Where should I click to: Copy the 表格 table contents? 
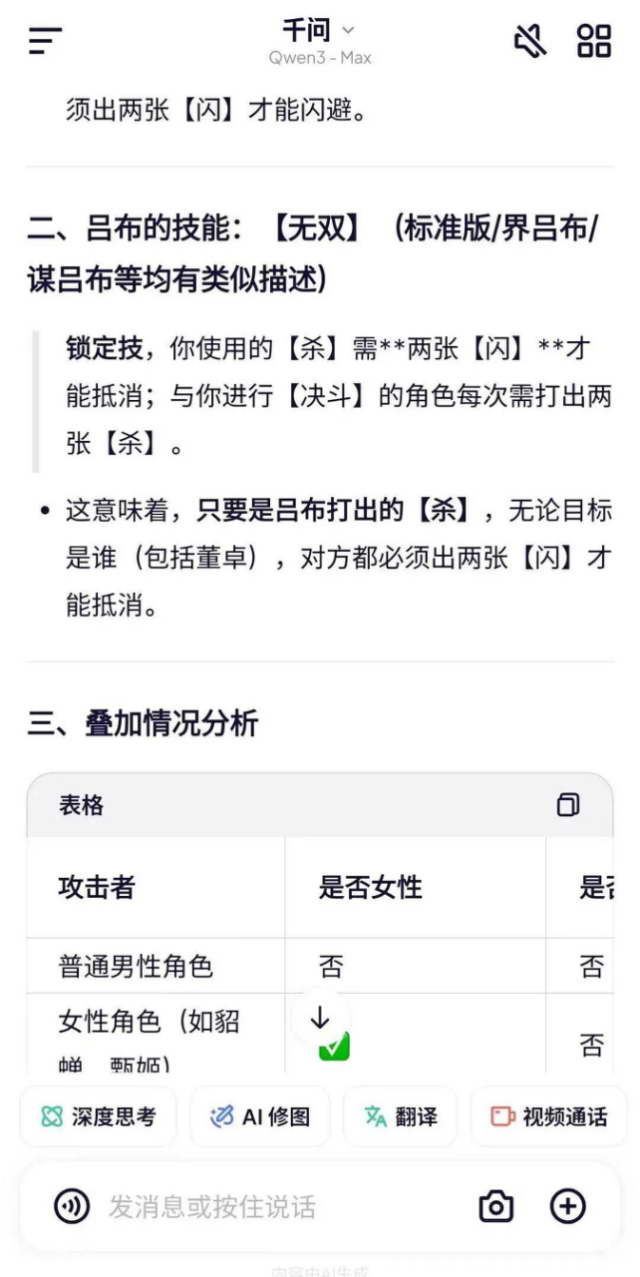point(568,805)
